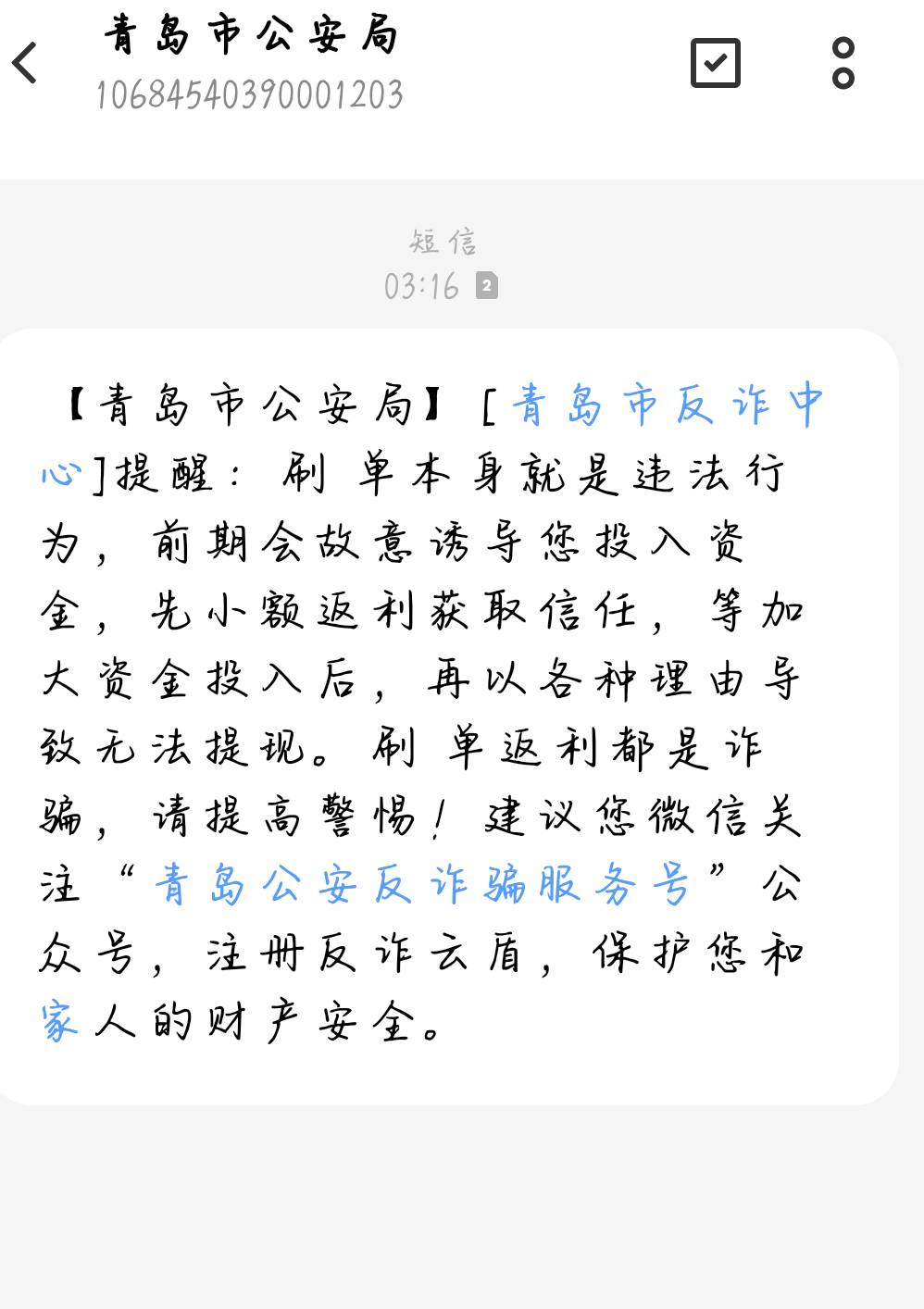Tap the checkbox select icon in header

(716, 63)
